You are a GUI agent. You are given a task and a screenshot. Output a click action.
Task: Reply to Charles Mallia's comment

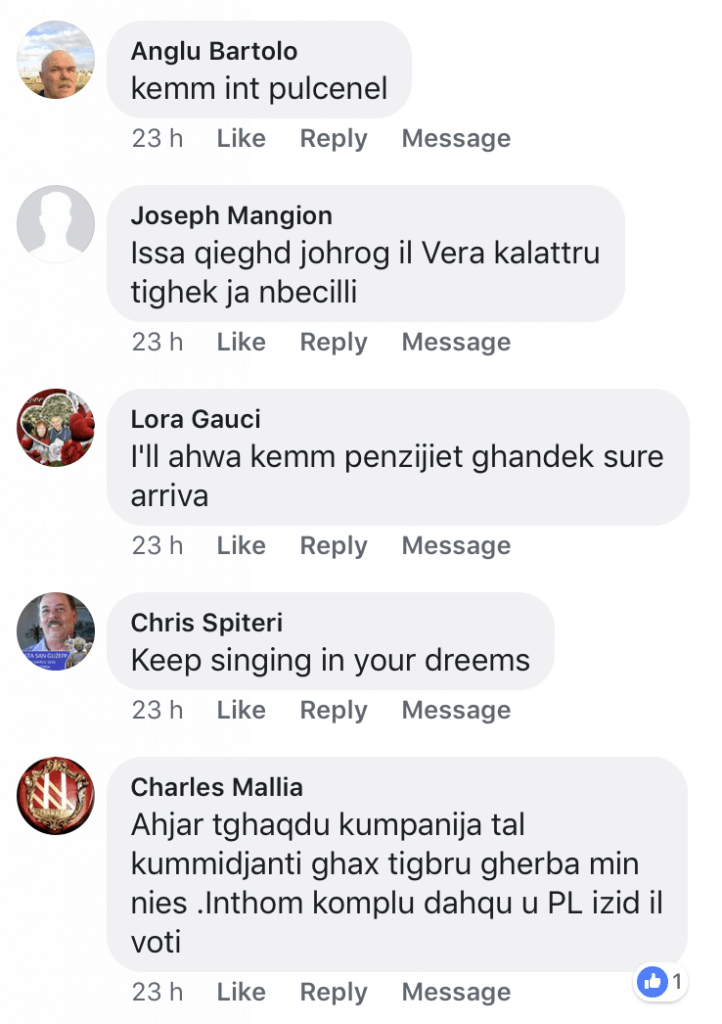pyautogui.click(x=333, y=992)
